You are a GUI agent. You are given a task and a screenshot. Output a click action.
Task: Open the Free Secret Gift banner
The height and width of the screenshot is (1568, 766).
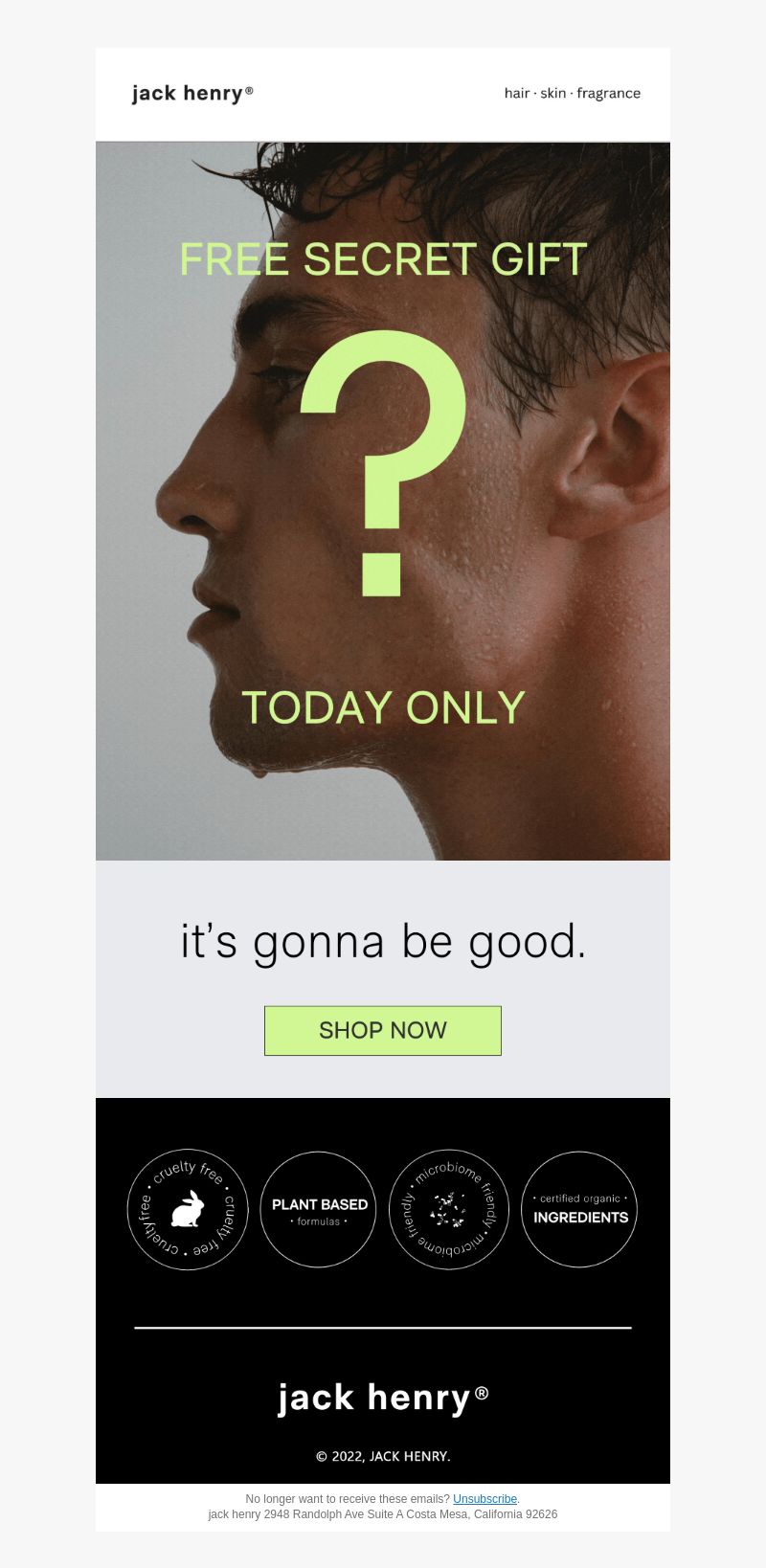click(383, 501)
